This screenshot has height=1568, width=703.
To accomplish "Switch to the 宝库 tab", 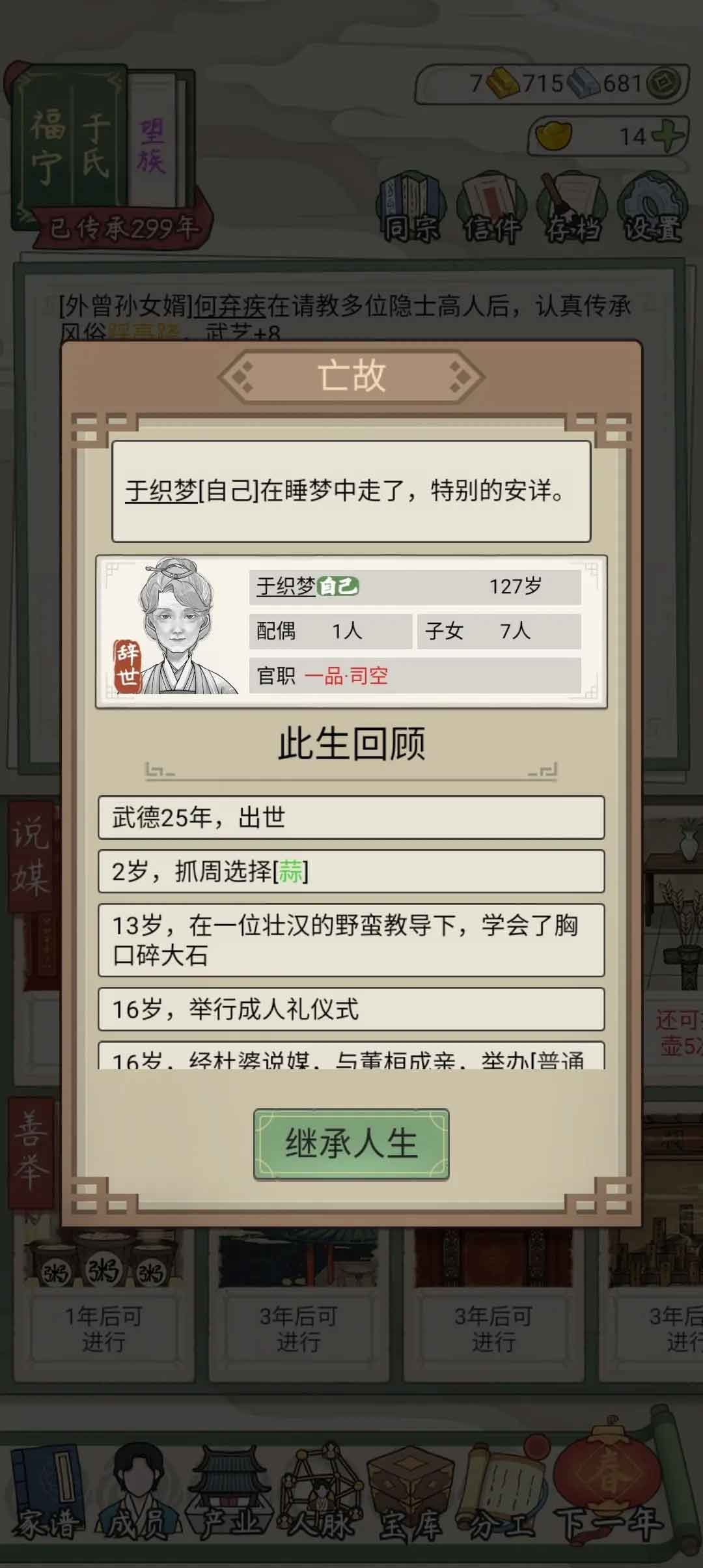I will pos(409,1501).
